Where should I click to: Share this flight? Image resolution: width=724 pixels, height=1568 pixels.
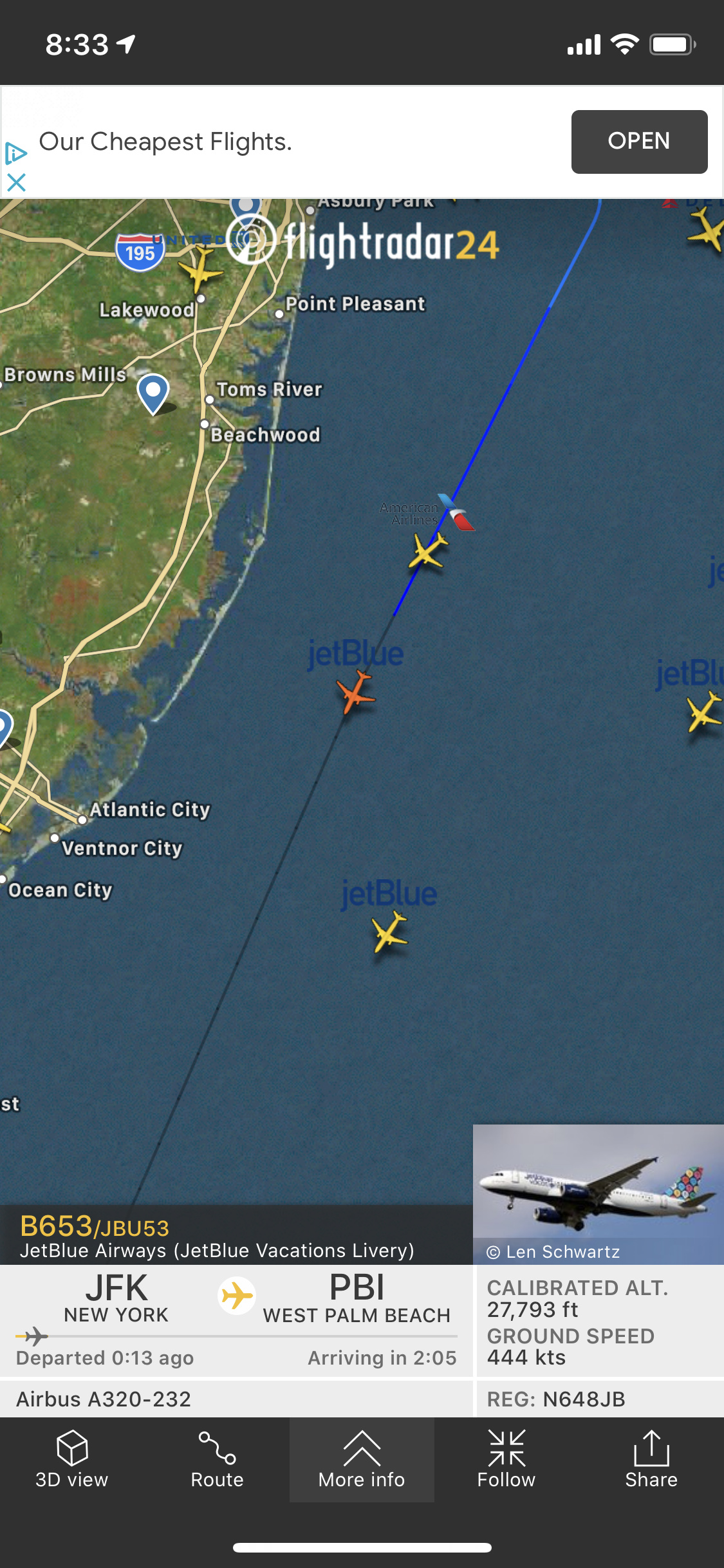[x=651, y=1460]
